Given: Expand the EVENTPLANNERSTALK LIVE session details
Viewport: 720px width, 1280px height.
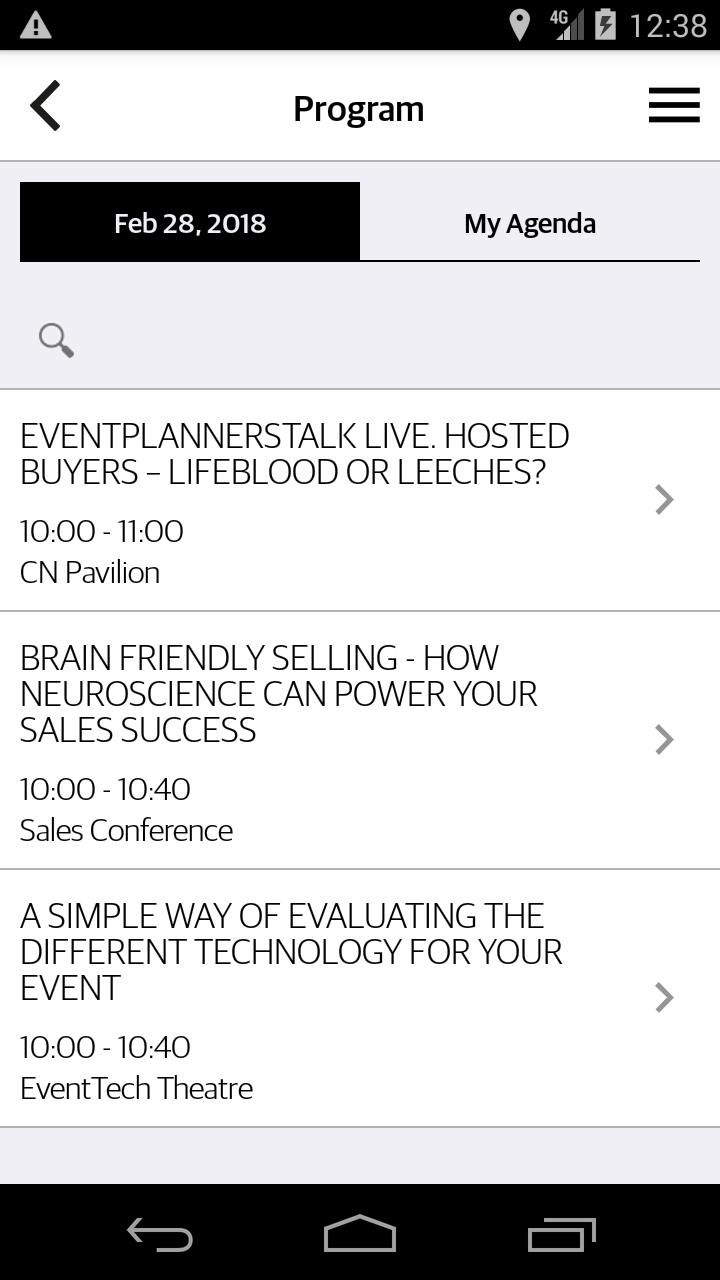Looking at the screenshot, I should pos(662,498).
